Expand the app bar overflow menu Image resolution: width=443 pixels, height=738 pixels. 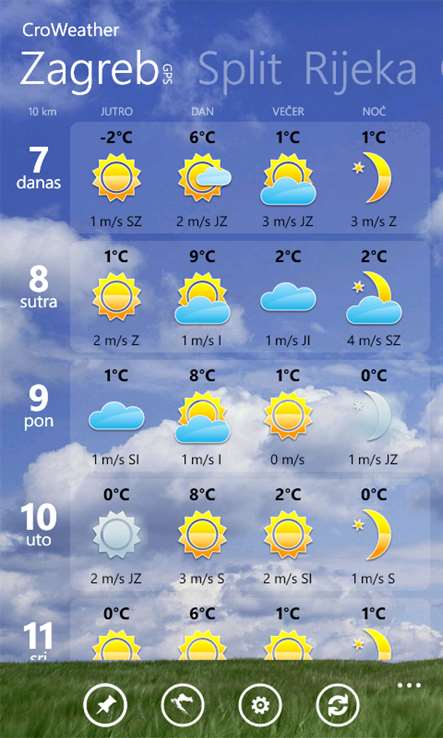[x=409, y=685]
